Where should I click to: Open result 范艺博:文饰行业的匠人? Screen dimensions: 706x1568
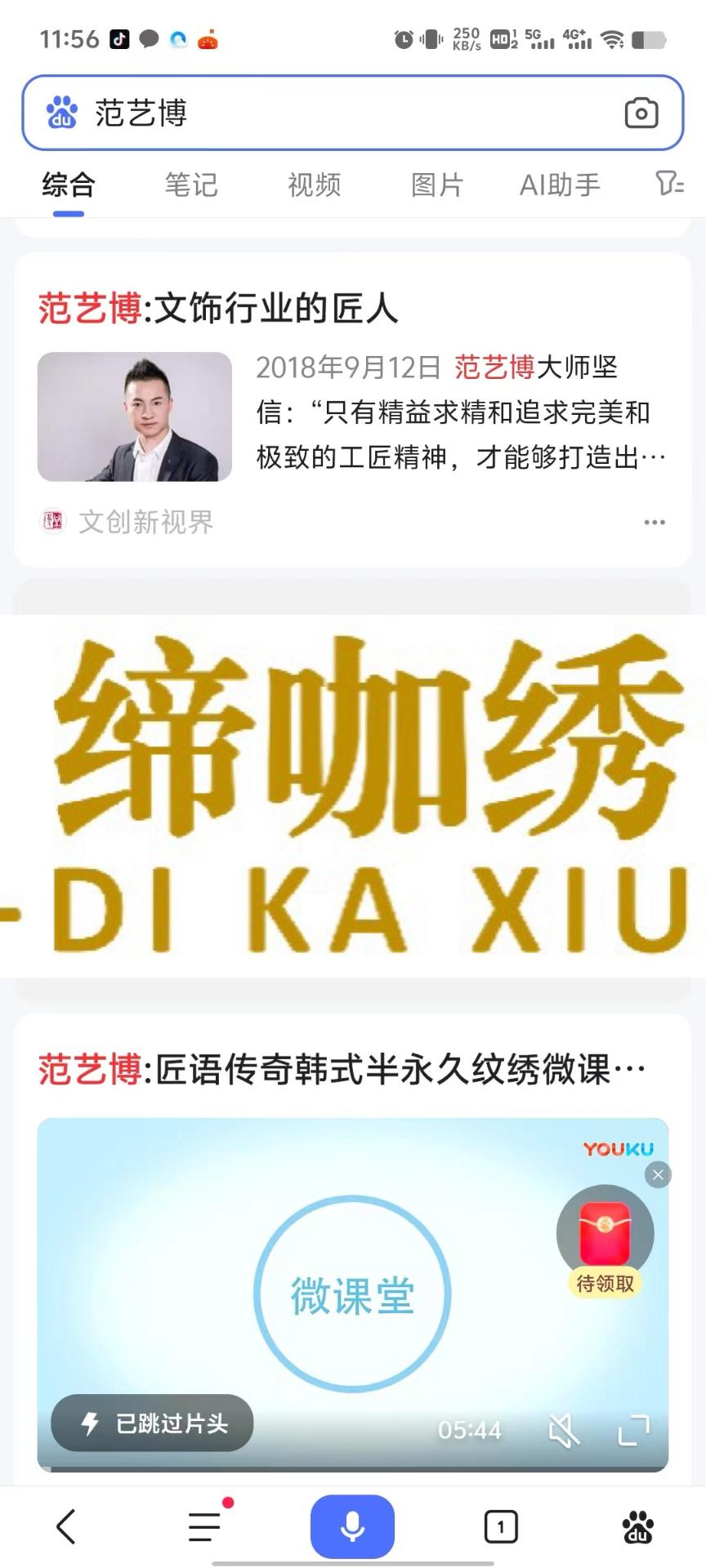coord(218,309)
